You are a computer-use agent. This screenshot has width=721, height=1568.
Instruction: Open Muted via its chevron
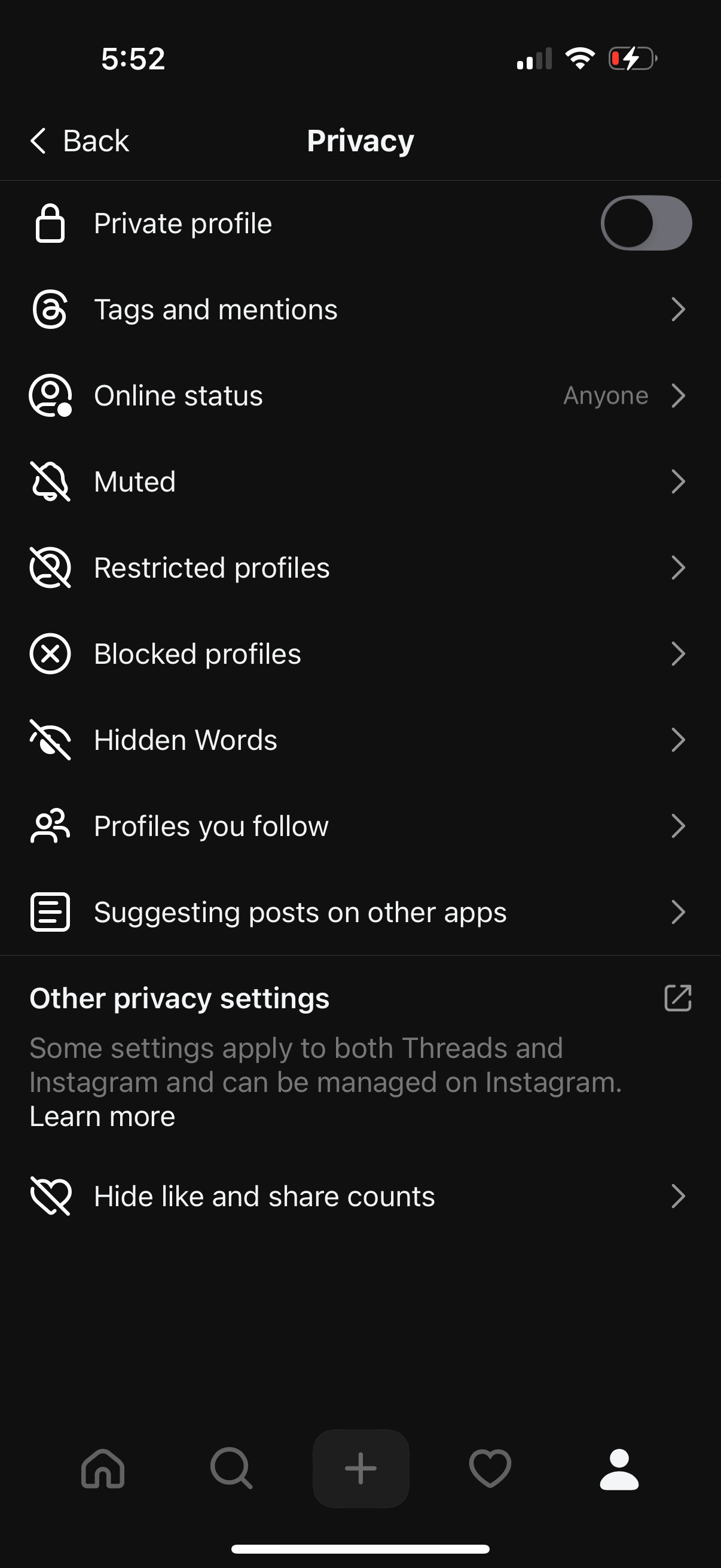click(680, 481)
